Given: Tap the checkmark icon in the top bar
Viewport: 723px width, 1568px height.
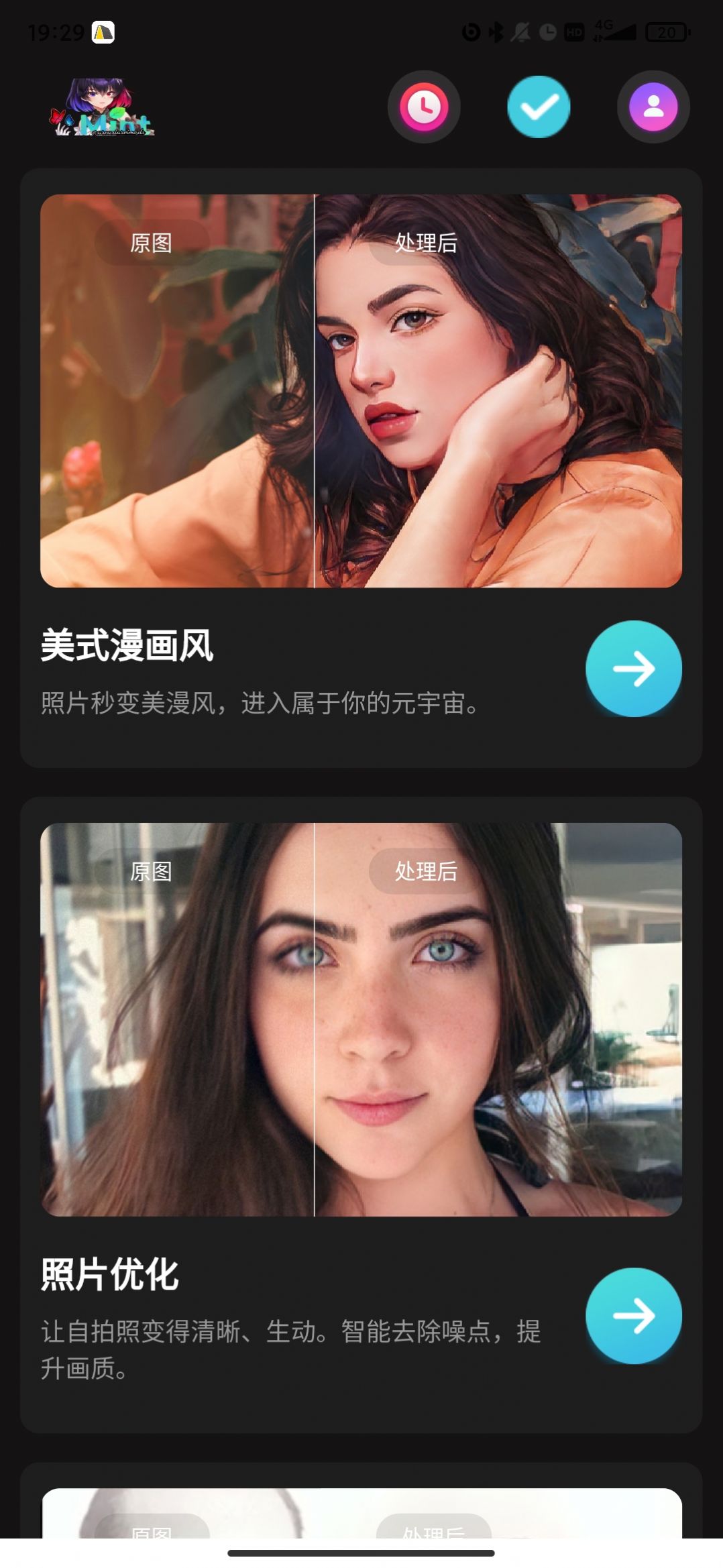Looking at the screenshot, I should pyautogui.click(x=539, y=107).
